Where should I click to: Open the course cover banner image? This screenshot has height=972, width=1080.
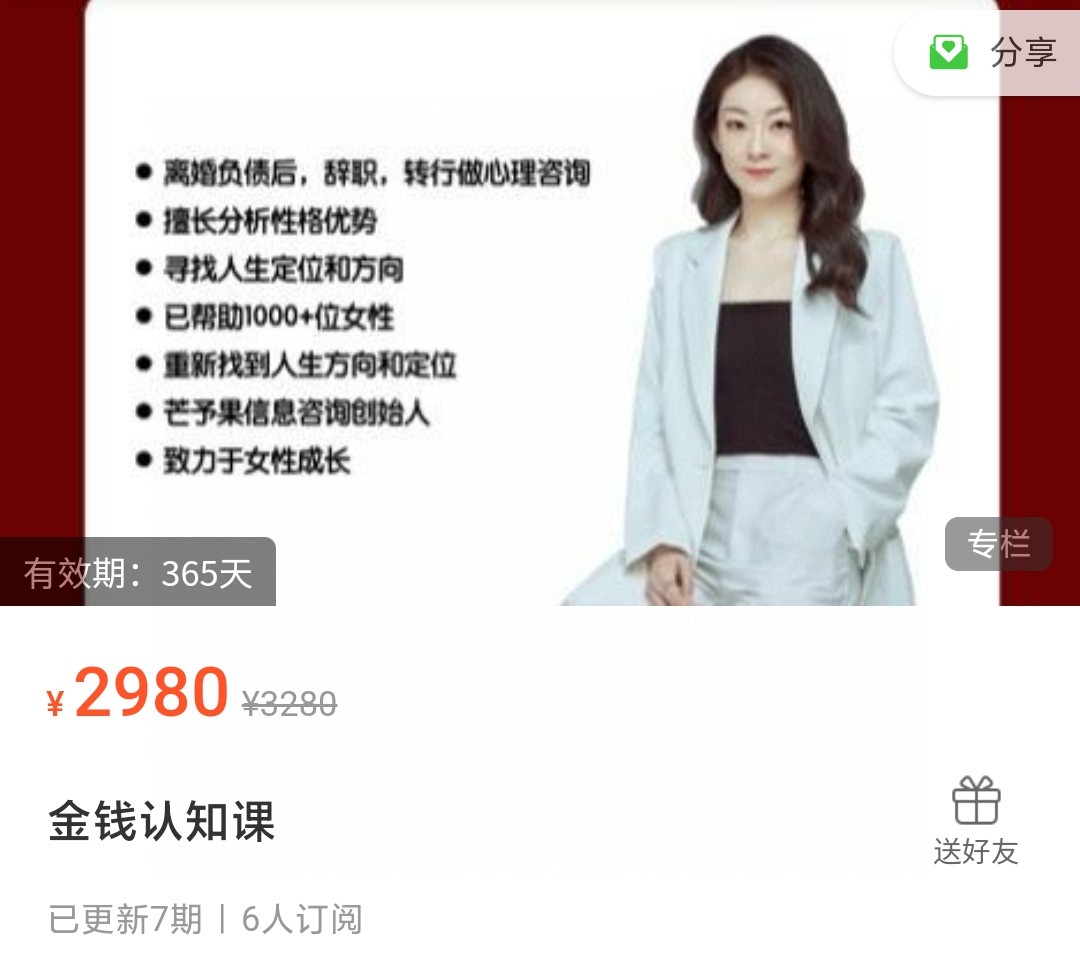click(540, 300)
